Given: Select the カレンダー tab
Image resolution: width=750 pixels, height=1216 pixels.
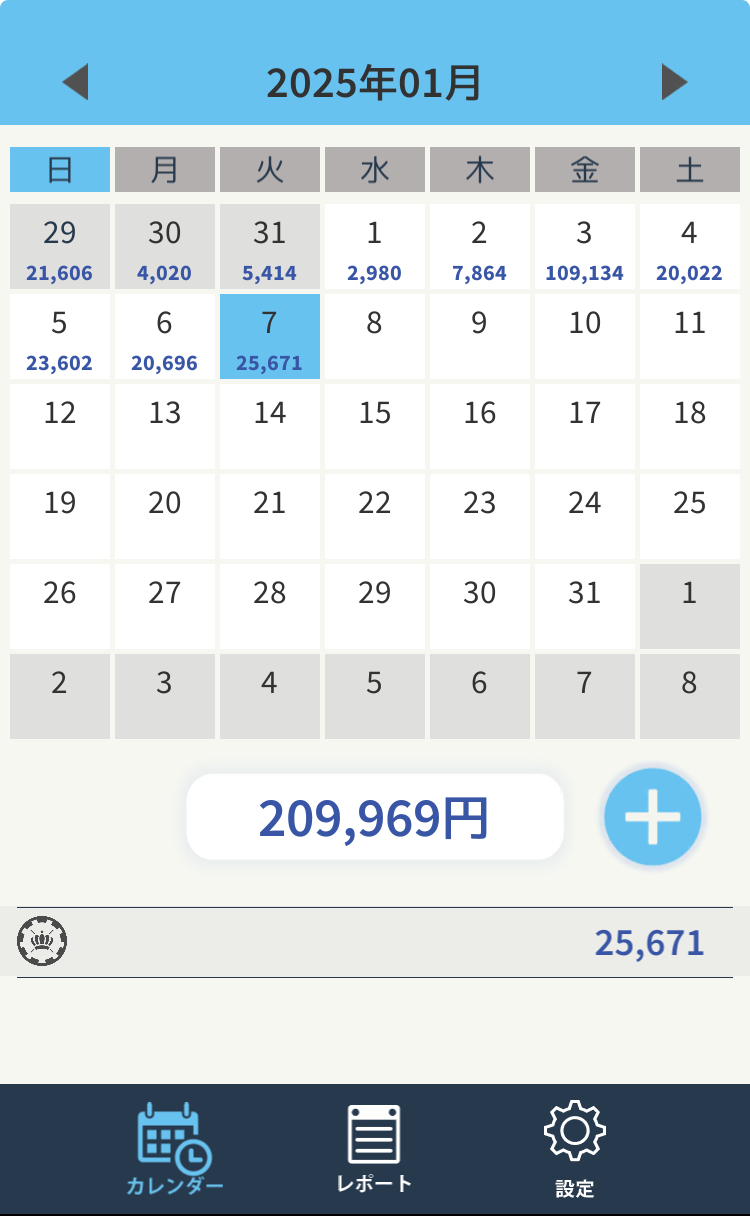Looking at the screenshot, I should (x=175, y=1148).
